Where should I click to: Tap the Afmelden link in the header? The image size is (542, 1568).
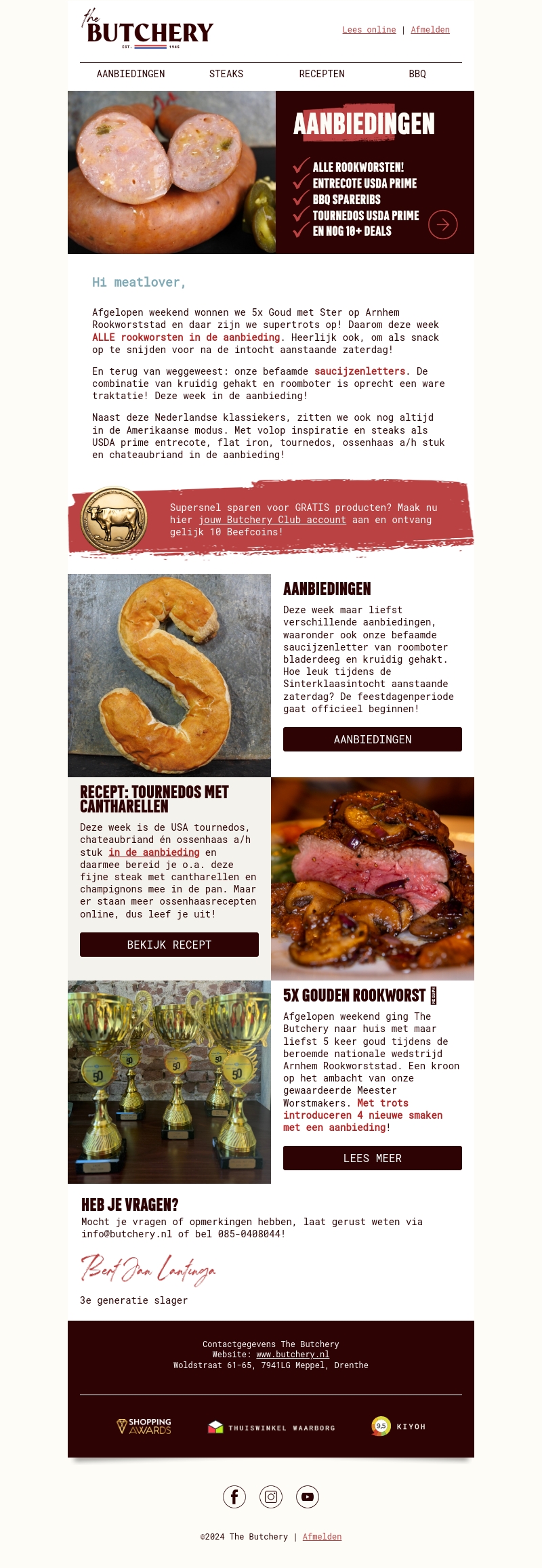tap(430, 30)
